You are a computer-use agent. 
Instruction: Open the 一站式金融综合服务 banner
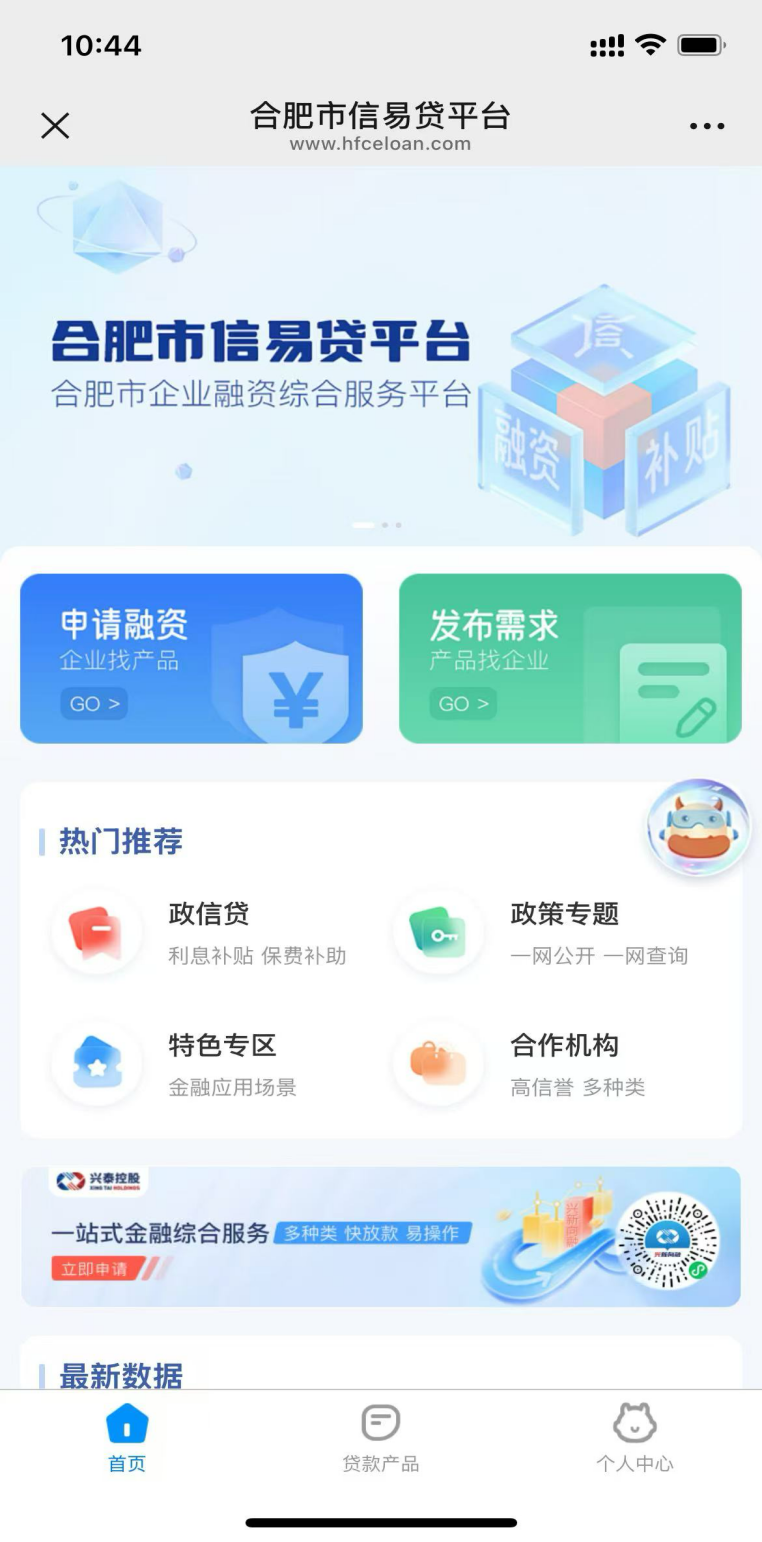coord(380,1236)
